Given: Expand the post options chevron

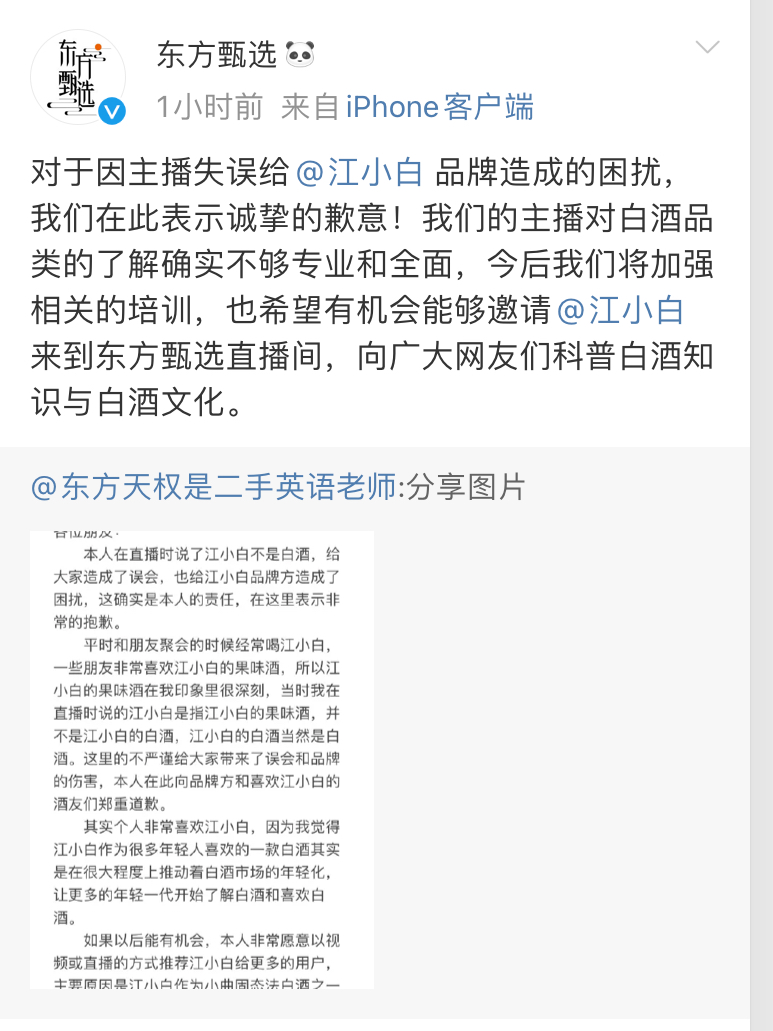Looking at the screenshot, I should 707,47.
